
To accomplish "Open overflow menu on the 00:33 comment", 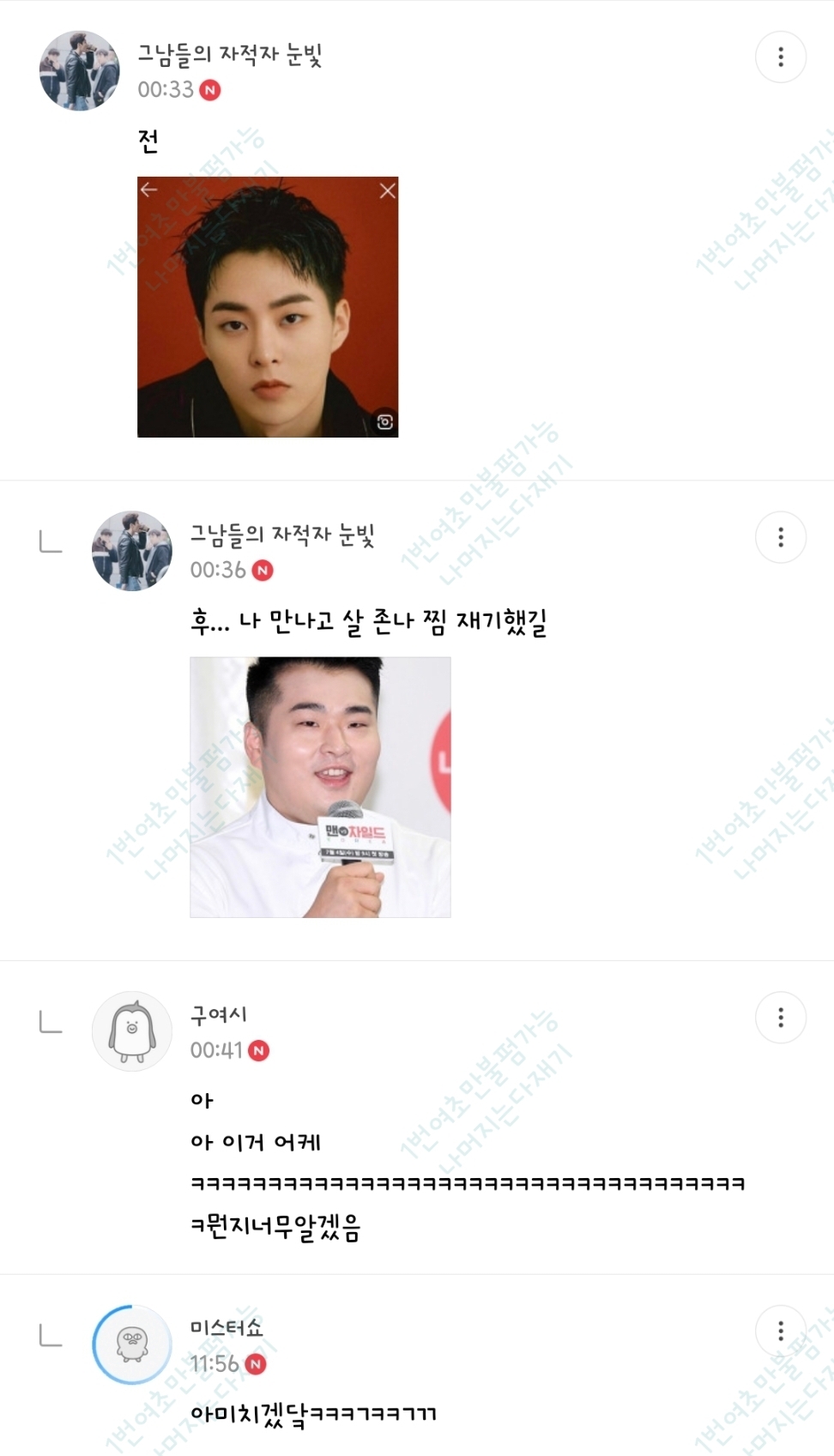I will click(780, 57).
